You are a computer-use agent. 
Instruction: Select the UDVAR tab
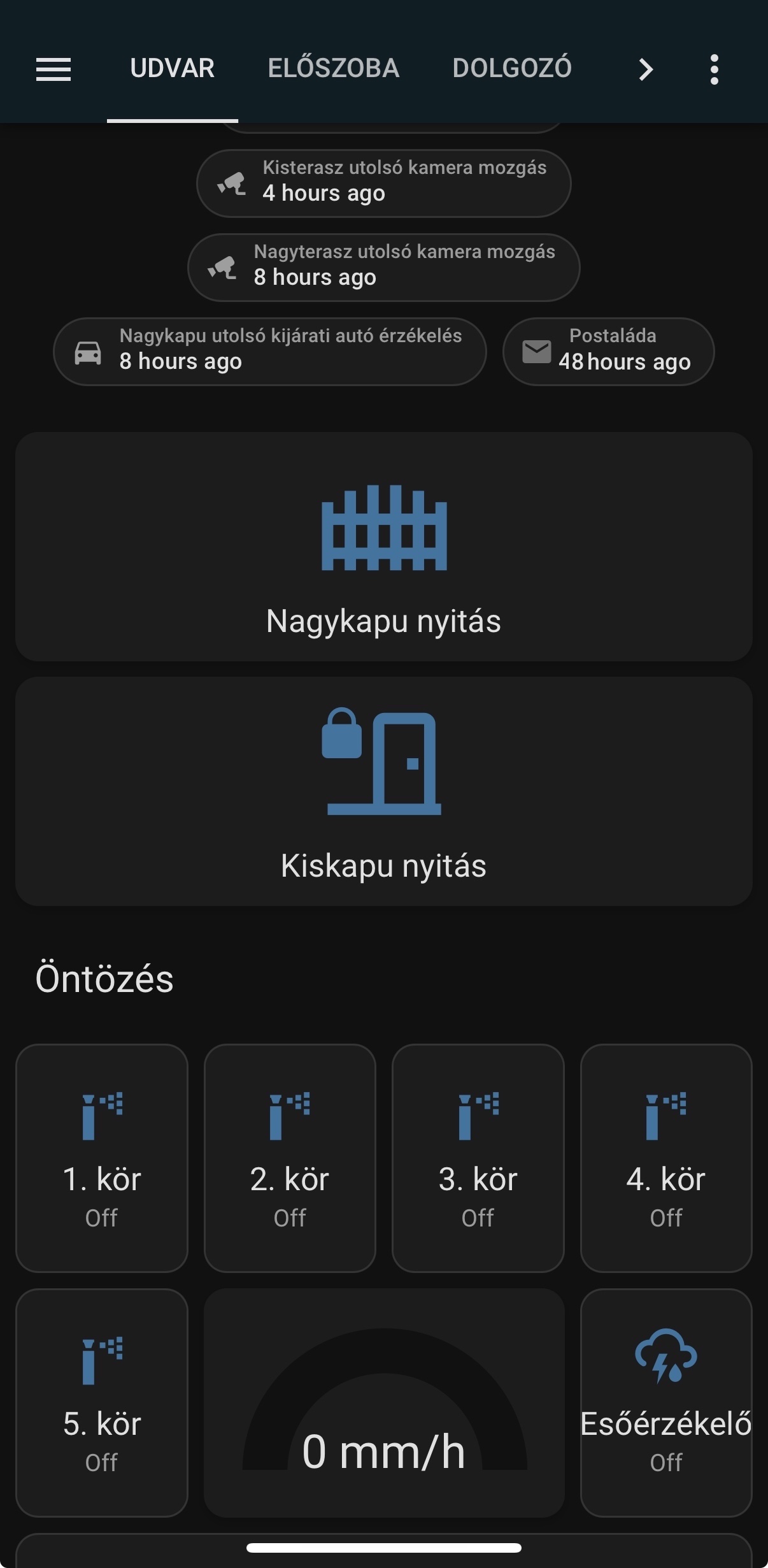pyautogui.click(x=173, y=69)
